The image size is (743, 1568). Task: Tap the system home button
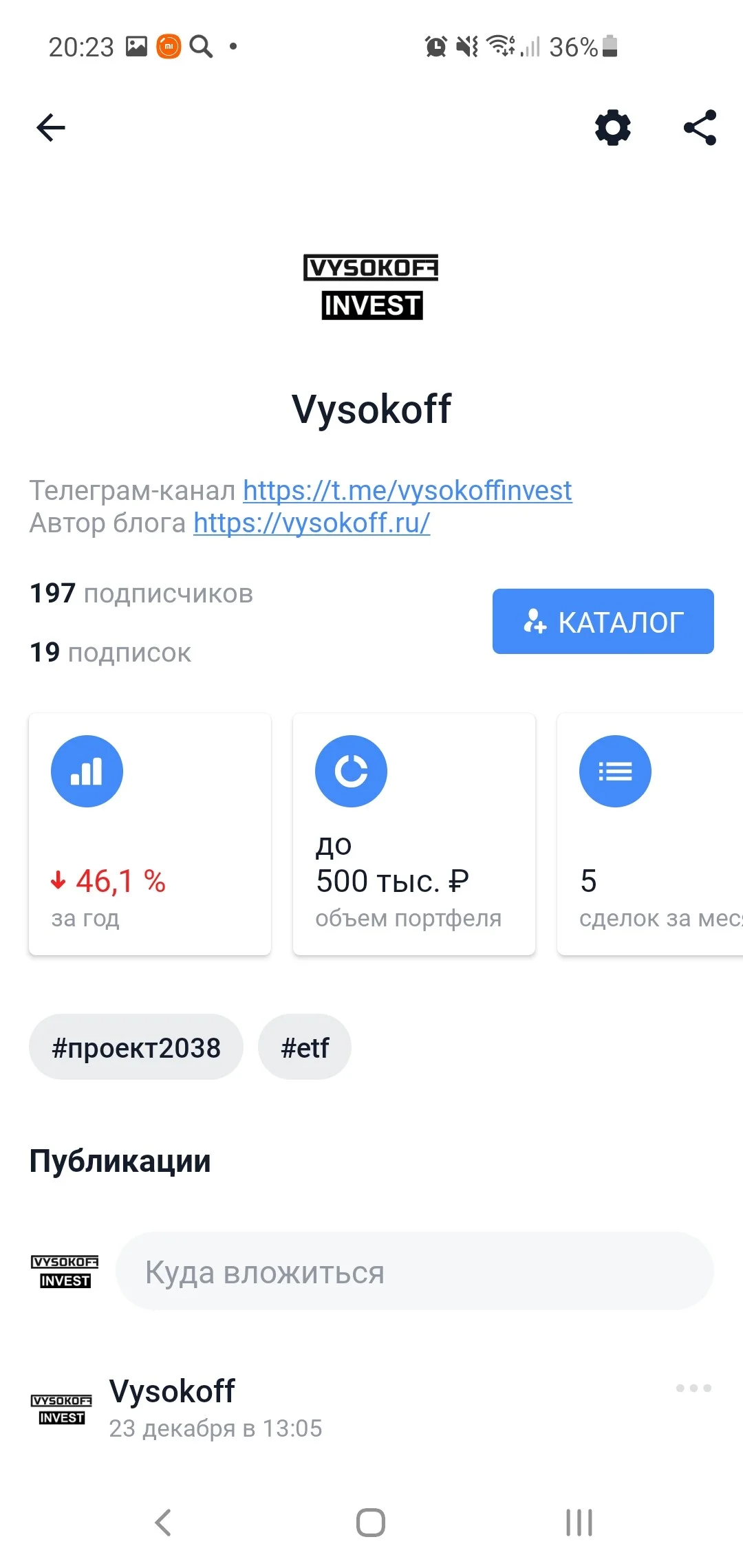(371, 1523)
